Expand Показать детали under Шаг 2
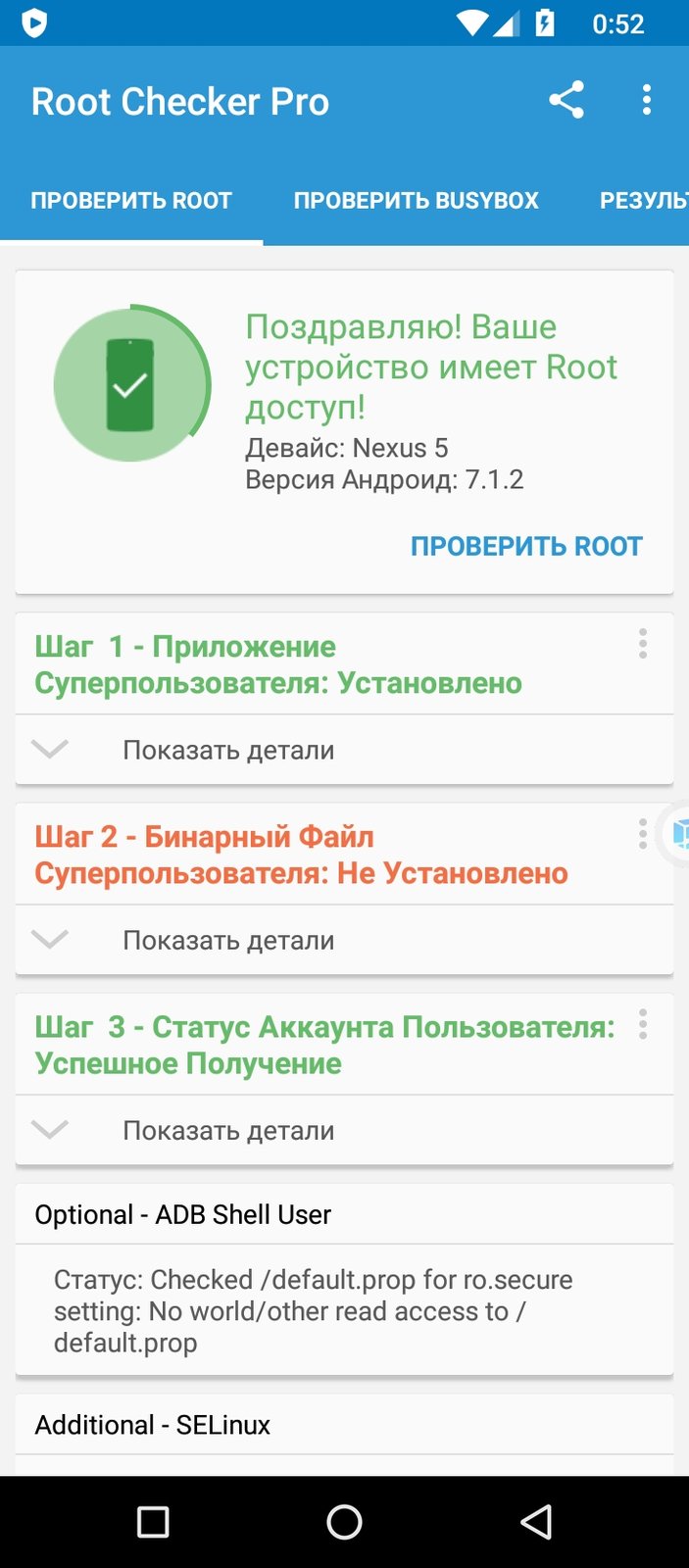689x1568 pixels. [x=227, y=940]
